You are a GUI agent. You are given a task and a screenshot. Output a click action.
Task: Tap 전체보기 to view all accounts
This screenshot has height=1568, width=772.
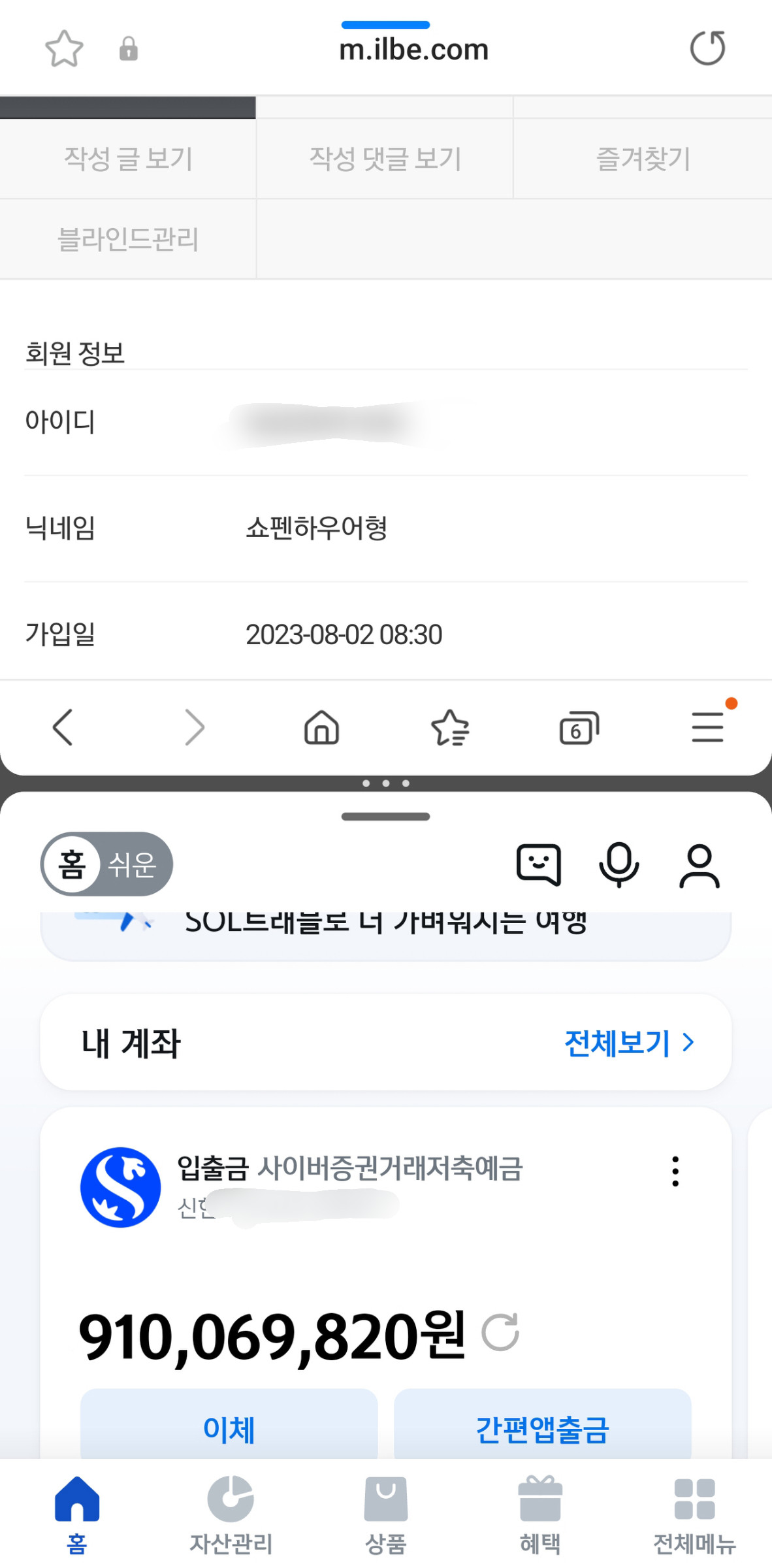point(629,1043)
